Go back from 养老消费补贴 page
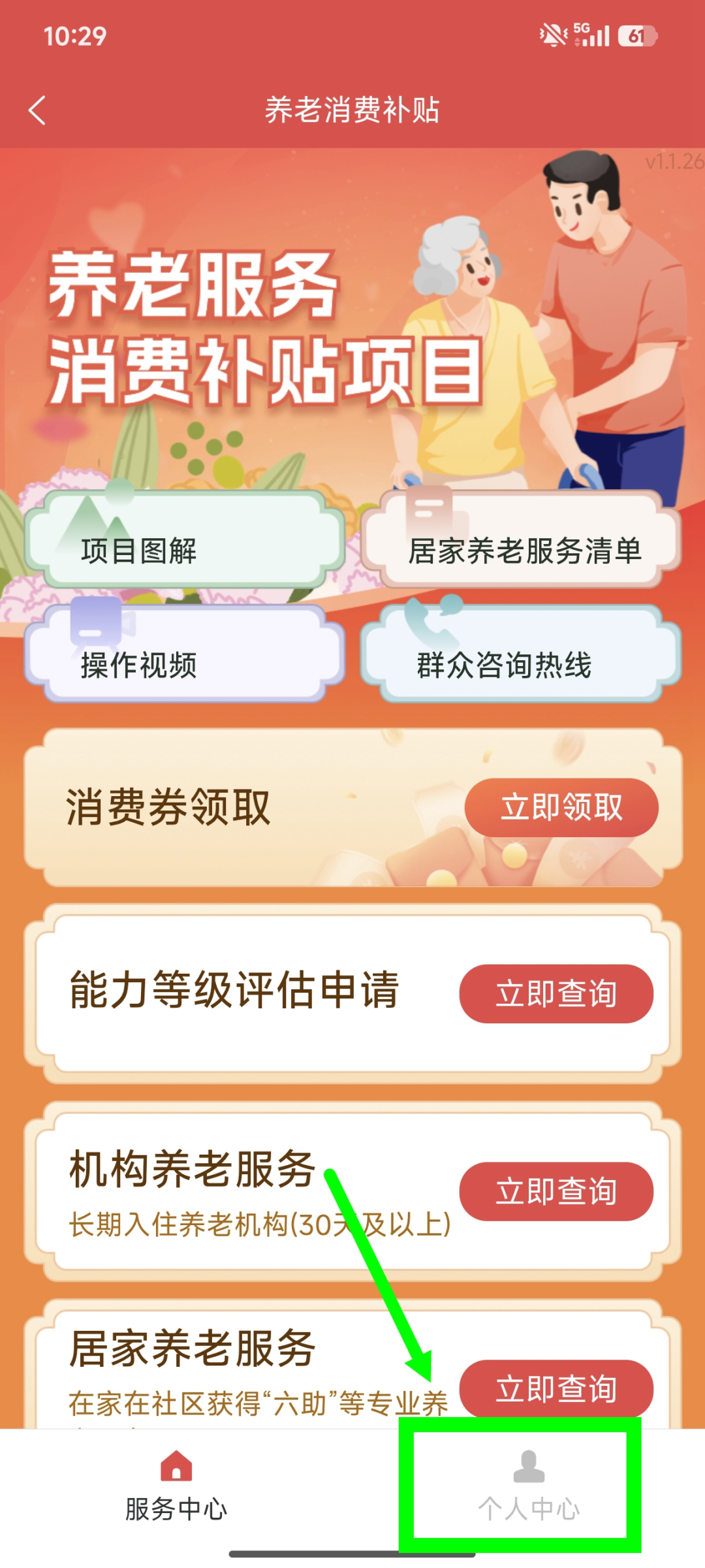This screenshot has height=1568, width=705. (38, 110)
